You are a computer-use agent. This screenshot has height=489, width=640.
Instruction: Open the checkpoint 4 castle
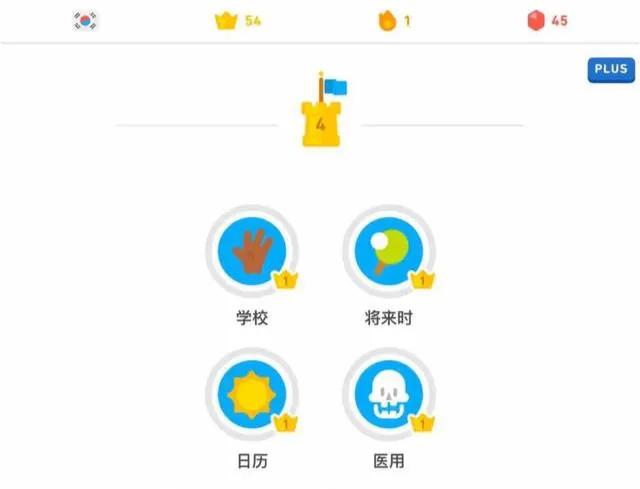pos(319,117)
